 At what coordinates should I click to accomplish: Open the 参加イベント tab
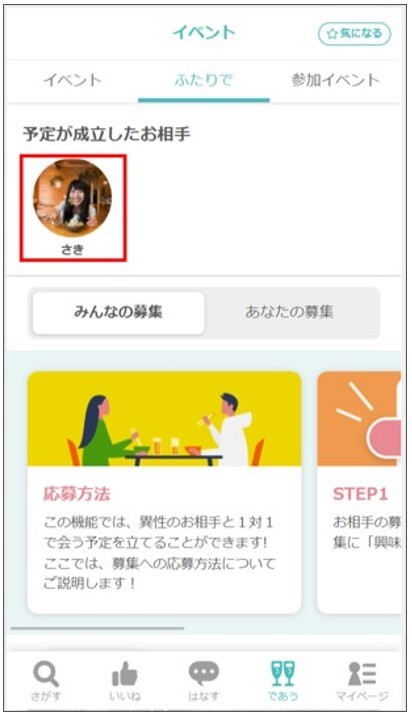(x=335, y=80)
